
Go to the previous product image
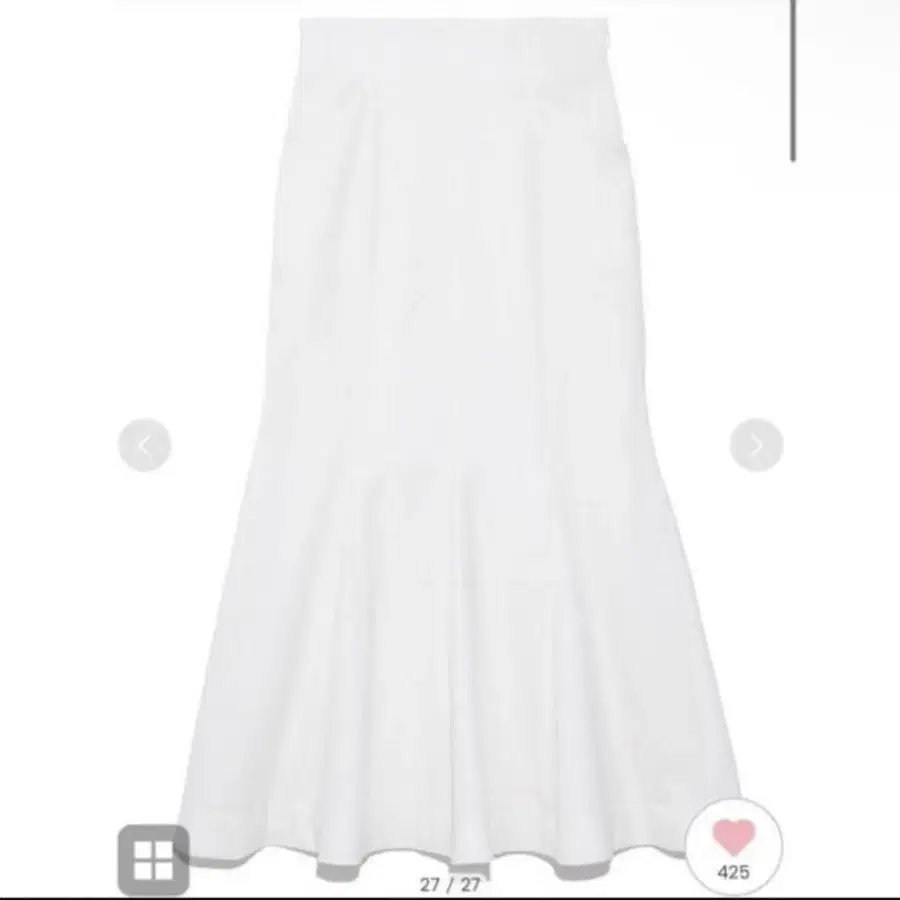[145, 445]
